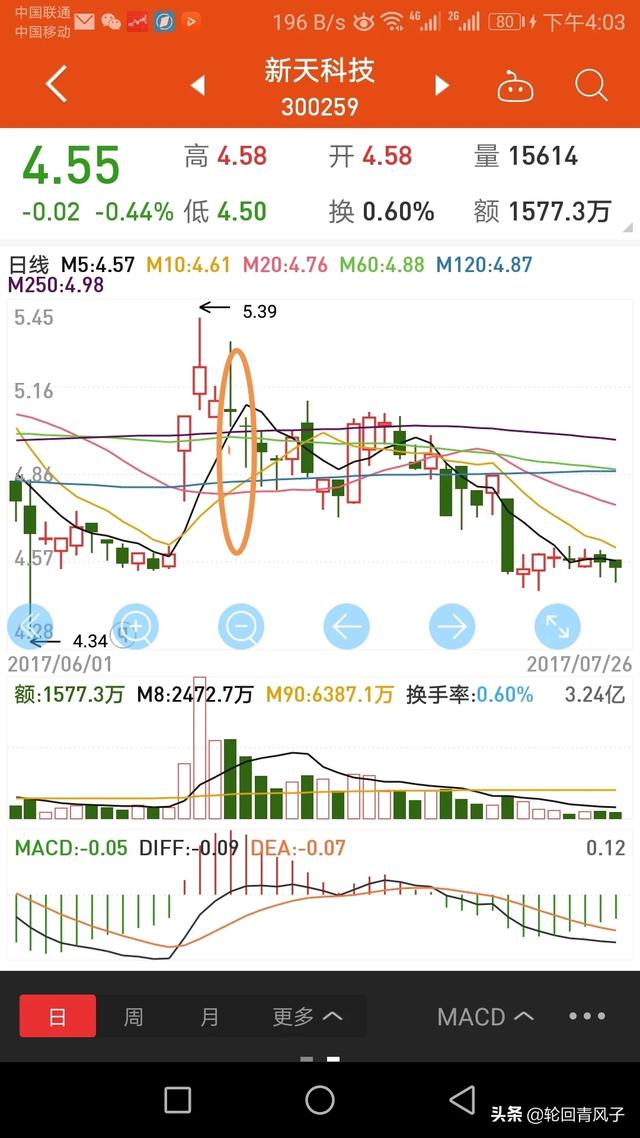This screenshot has height=1138, width=640.
Task: Open the robot assistant icon
Action: tap(516, 87)
